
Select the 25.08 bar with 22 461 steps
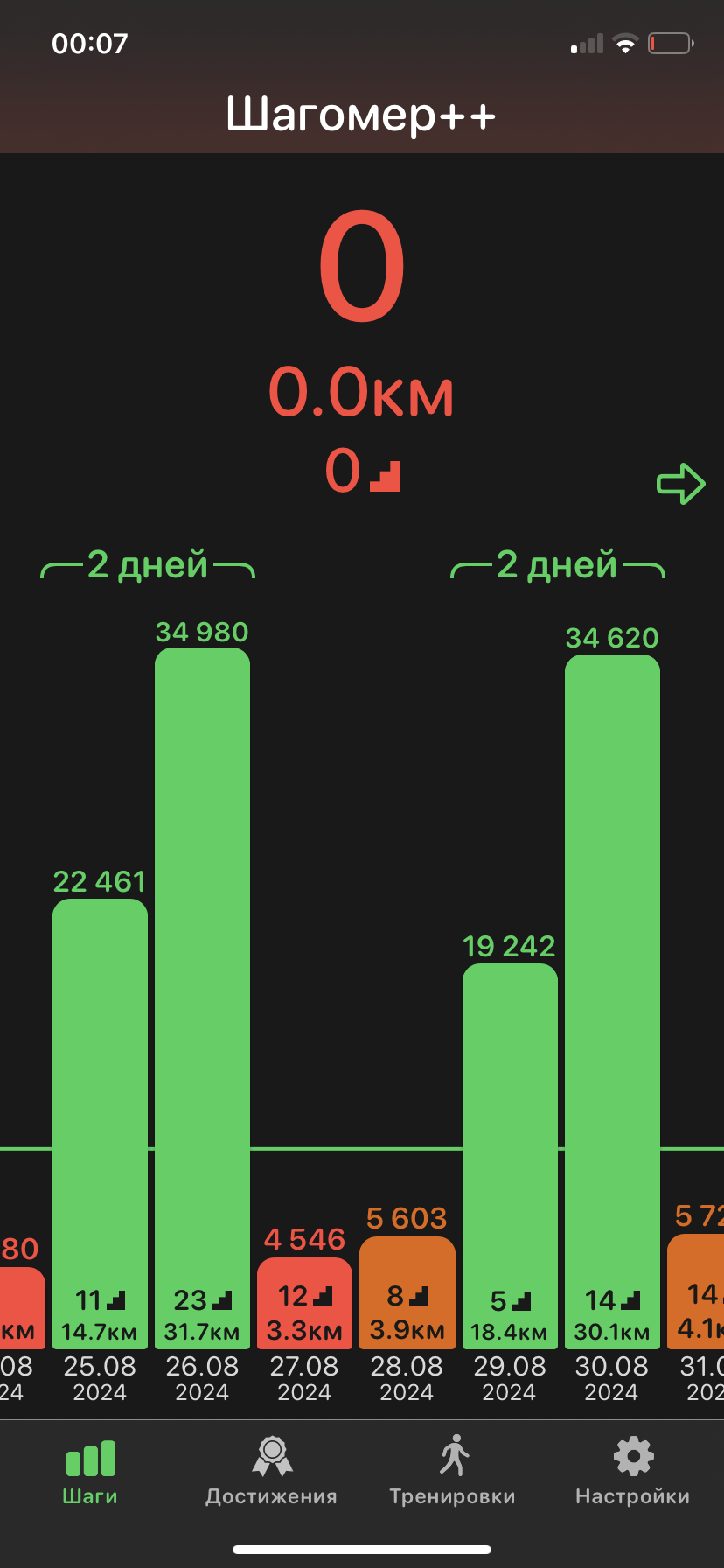coord(100,1123)
